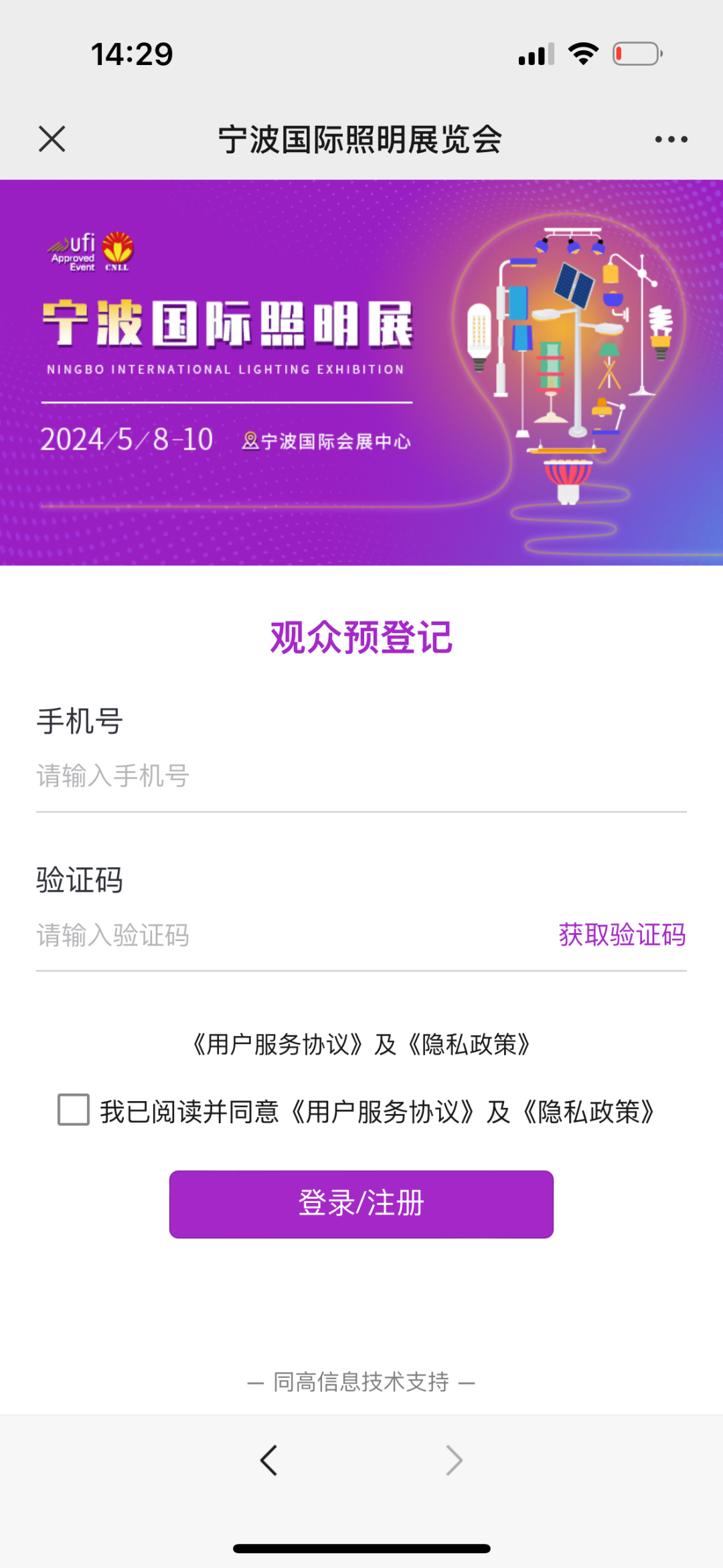This screenshot has height=1568, width=723.
Task: Open the three-dot overflow menu
Action: tap(671, 139)
